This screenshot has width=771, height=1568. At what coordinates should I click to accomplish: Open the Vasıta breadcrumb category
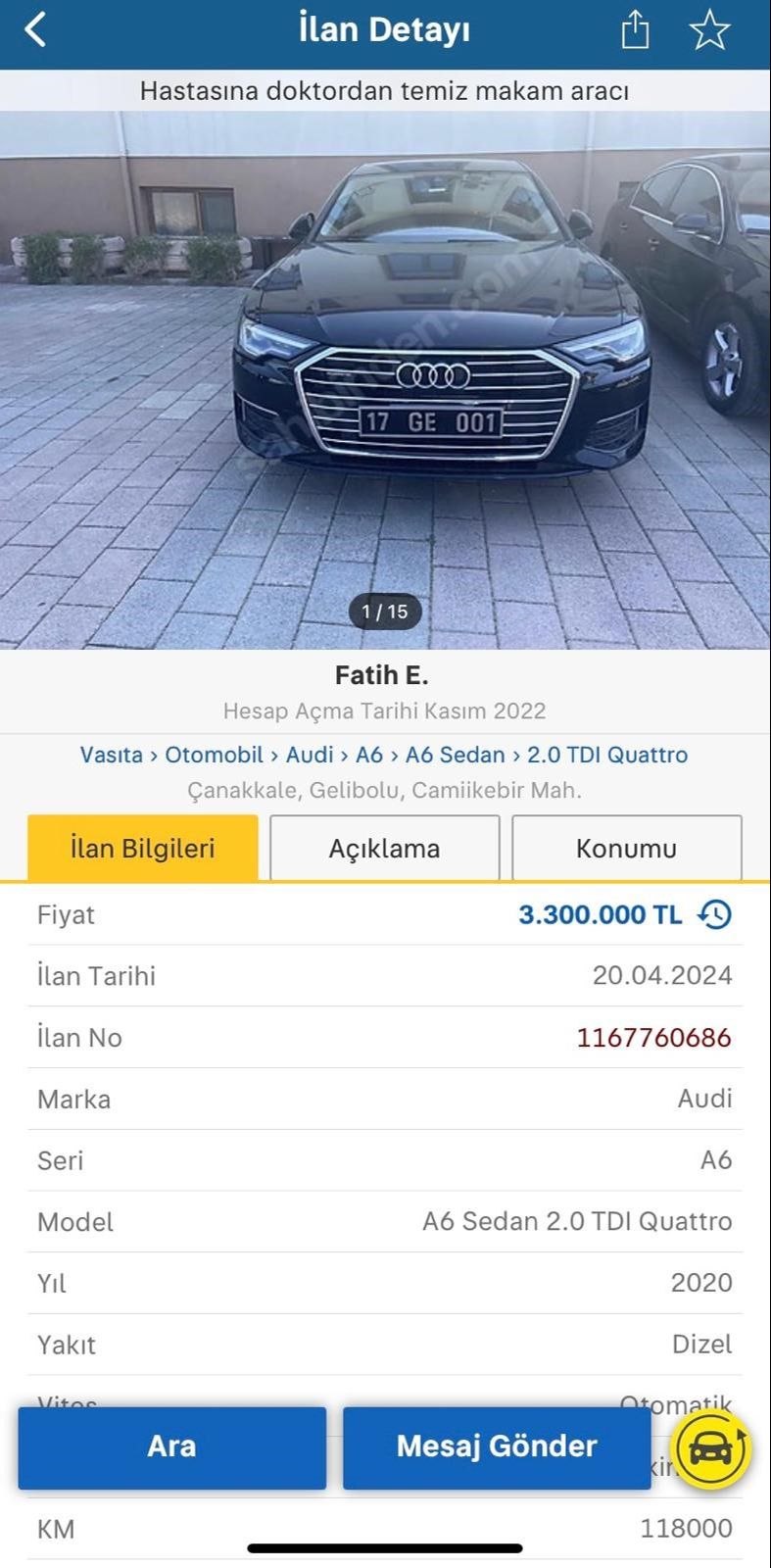111,755
